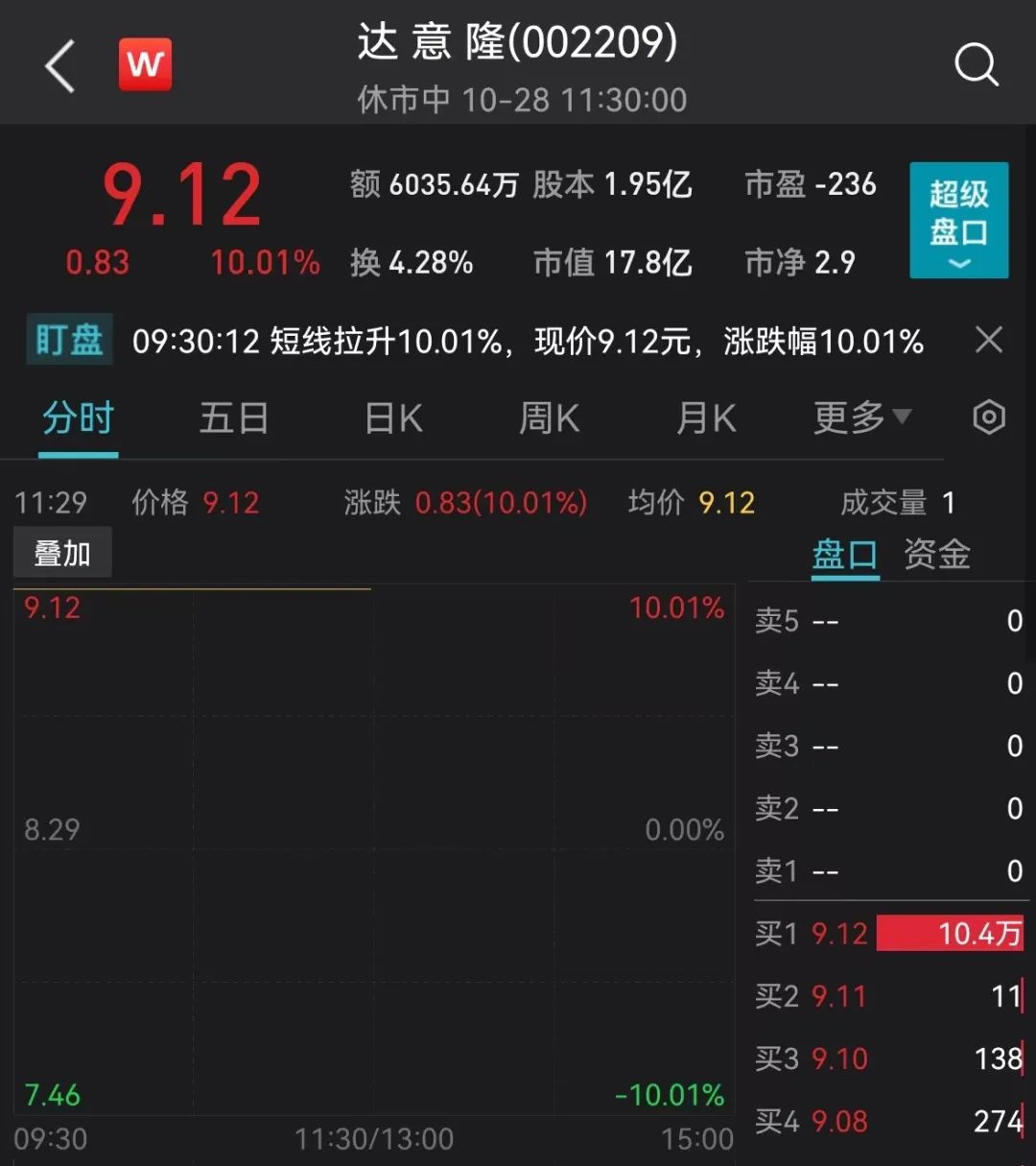Image resolution: width=1036 pixels, height=1166 pixels.
Task: Select the 盘口 tab
Action: 844,555
